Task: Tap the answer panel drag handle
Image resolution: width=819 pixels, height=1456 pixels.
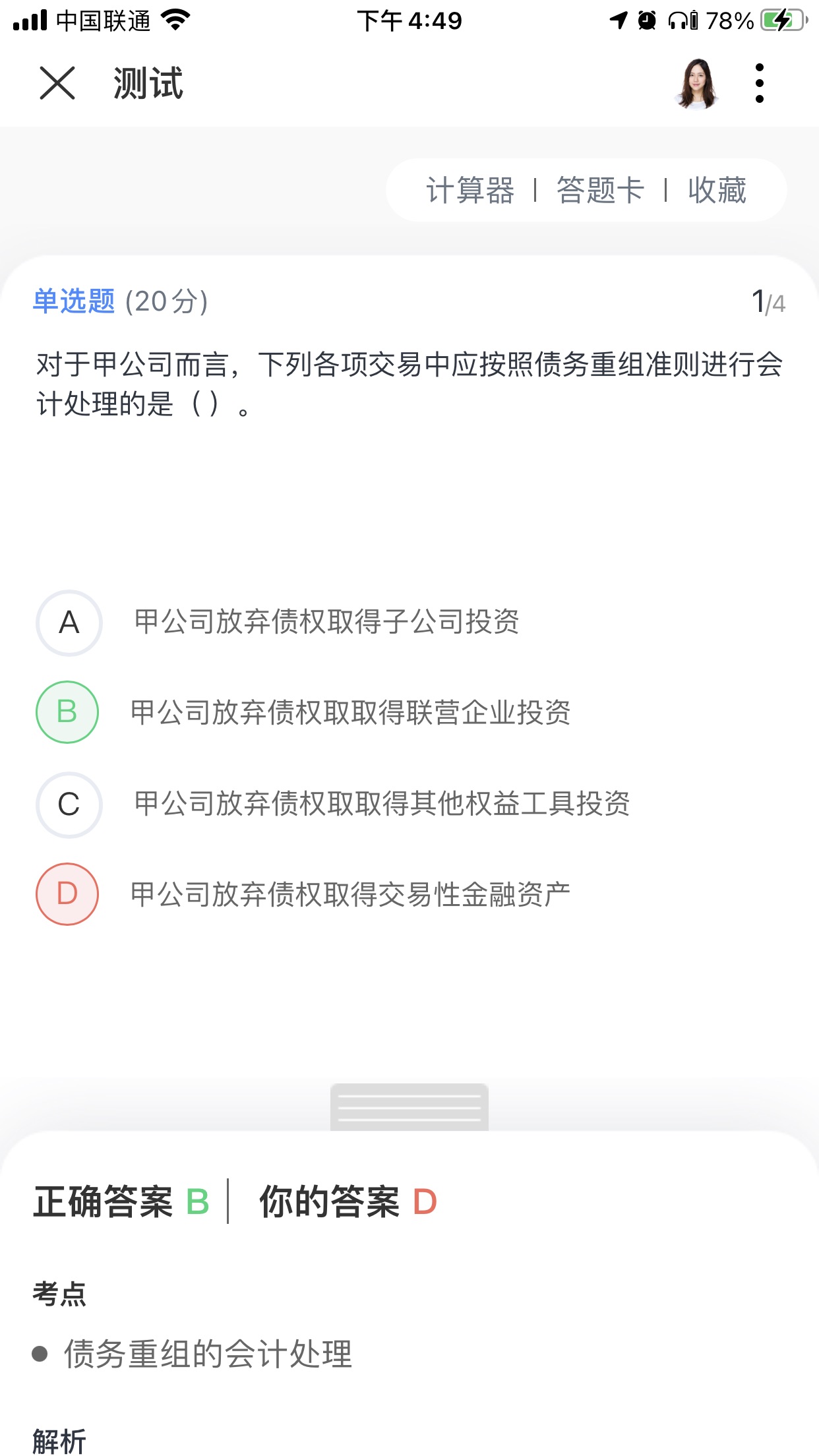Action: tap(409, 1107)
